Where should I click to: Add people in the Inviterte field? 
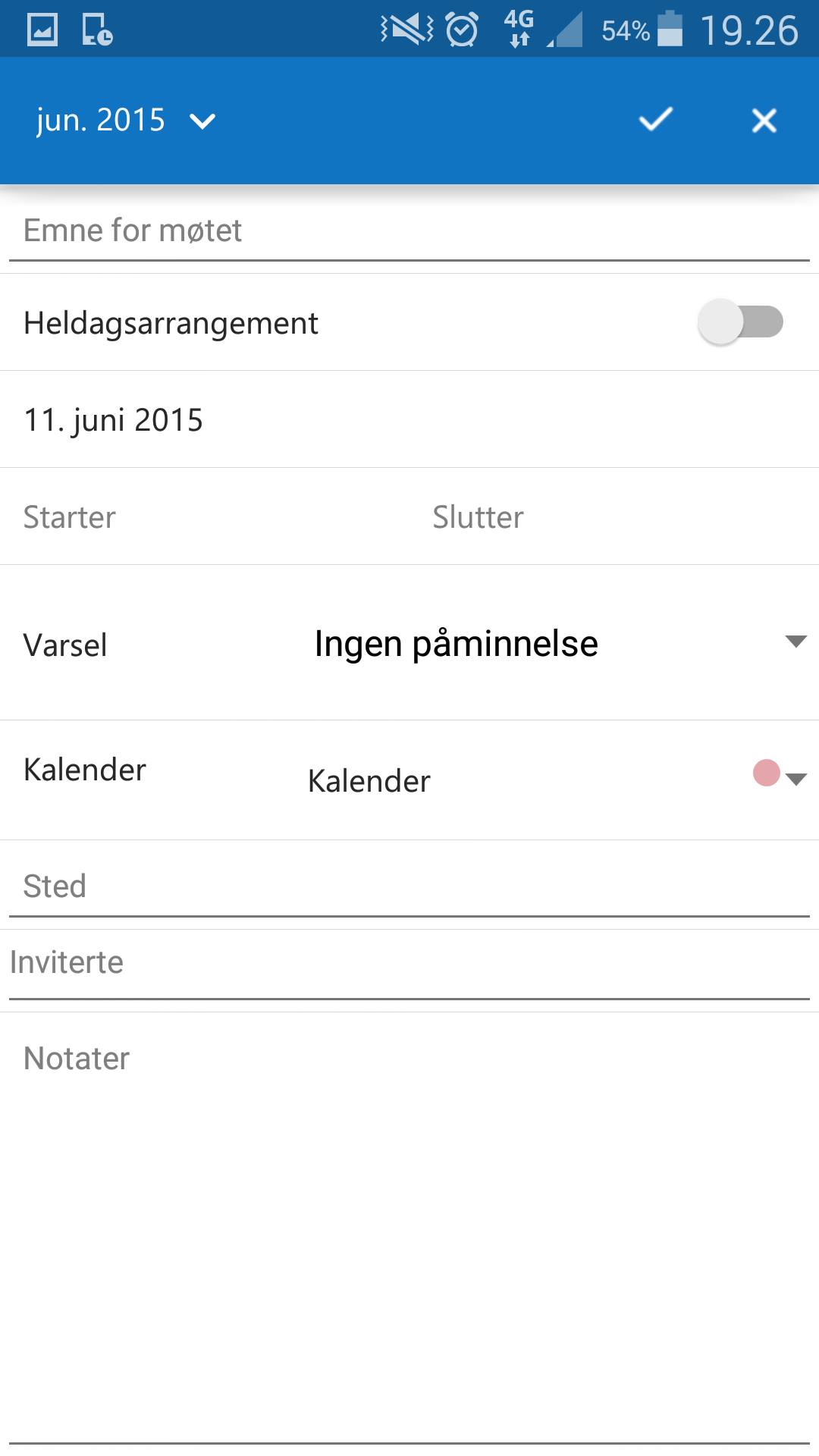409,962
